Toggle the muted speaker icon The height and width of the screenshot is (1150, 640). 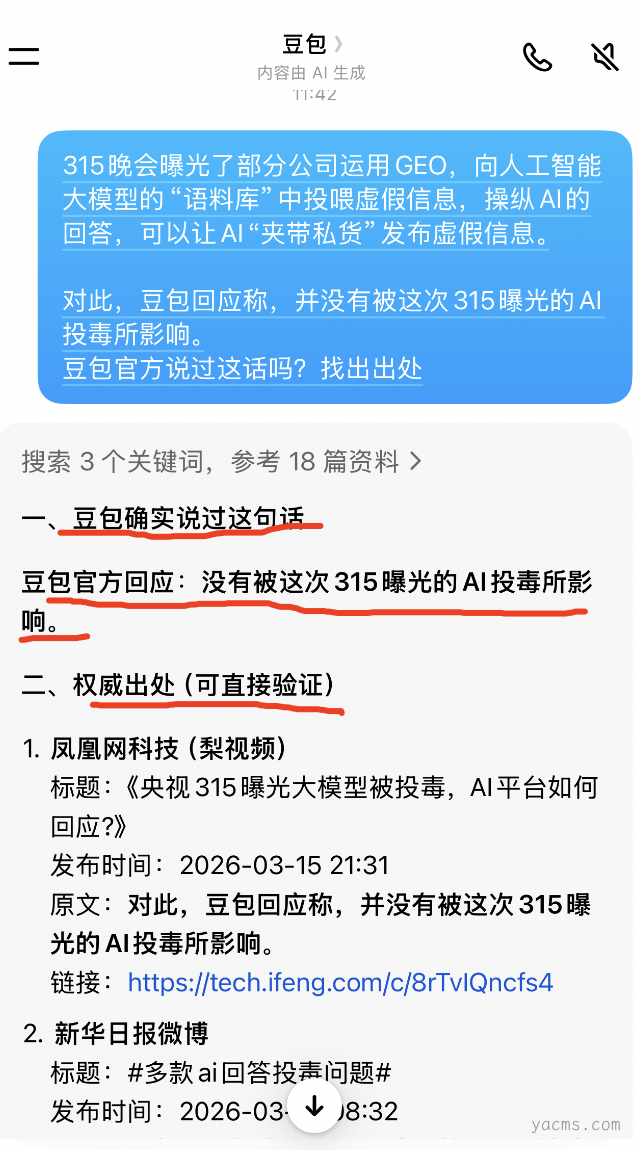pyautogui.click(x=604, y=57)
